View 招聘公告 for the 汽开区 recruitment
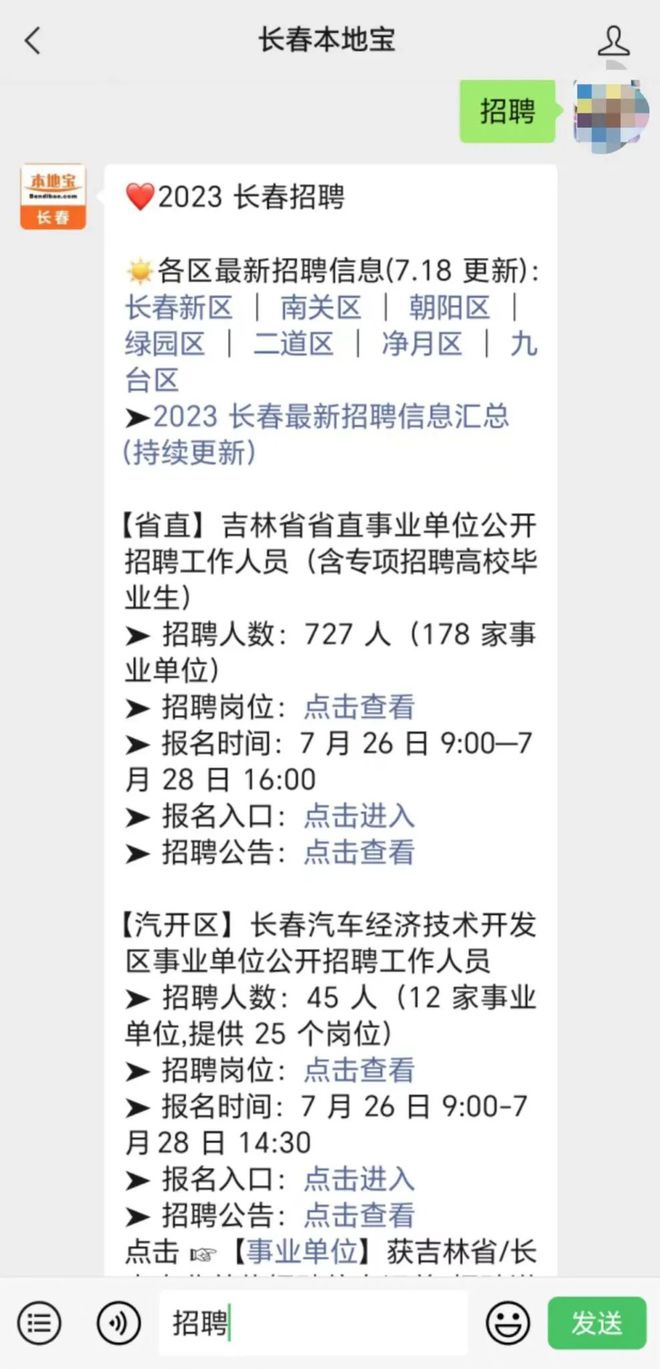Viewport: 660px width, 1369px height. [359, 1215]
